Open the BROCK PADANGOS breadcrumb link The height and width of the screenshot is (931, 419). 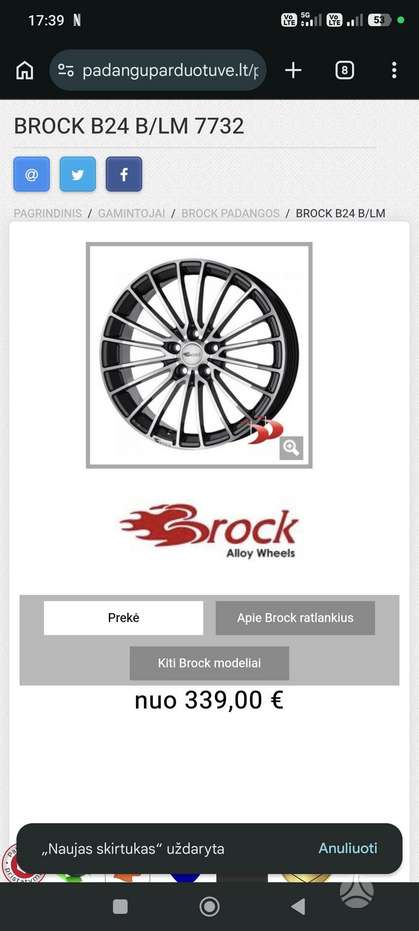(x=230, y=213)
